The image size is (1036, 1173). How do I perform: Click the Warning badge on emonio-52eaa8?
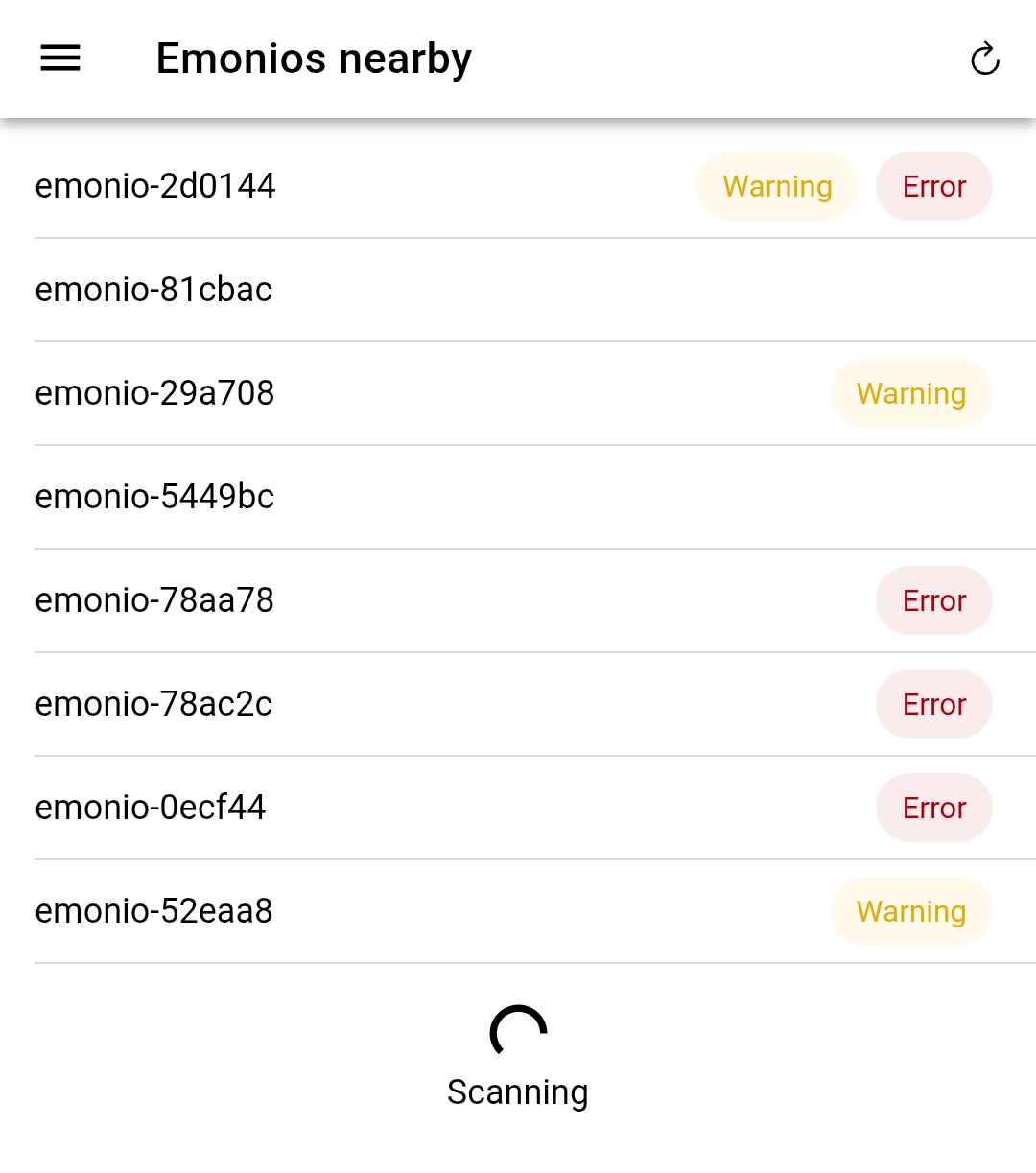click(911, 911)
